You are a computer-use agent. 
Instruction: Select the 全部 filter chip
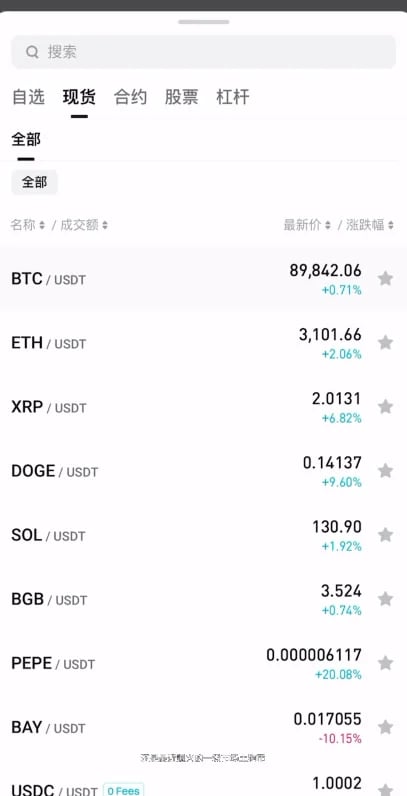[35, 182]
